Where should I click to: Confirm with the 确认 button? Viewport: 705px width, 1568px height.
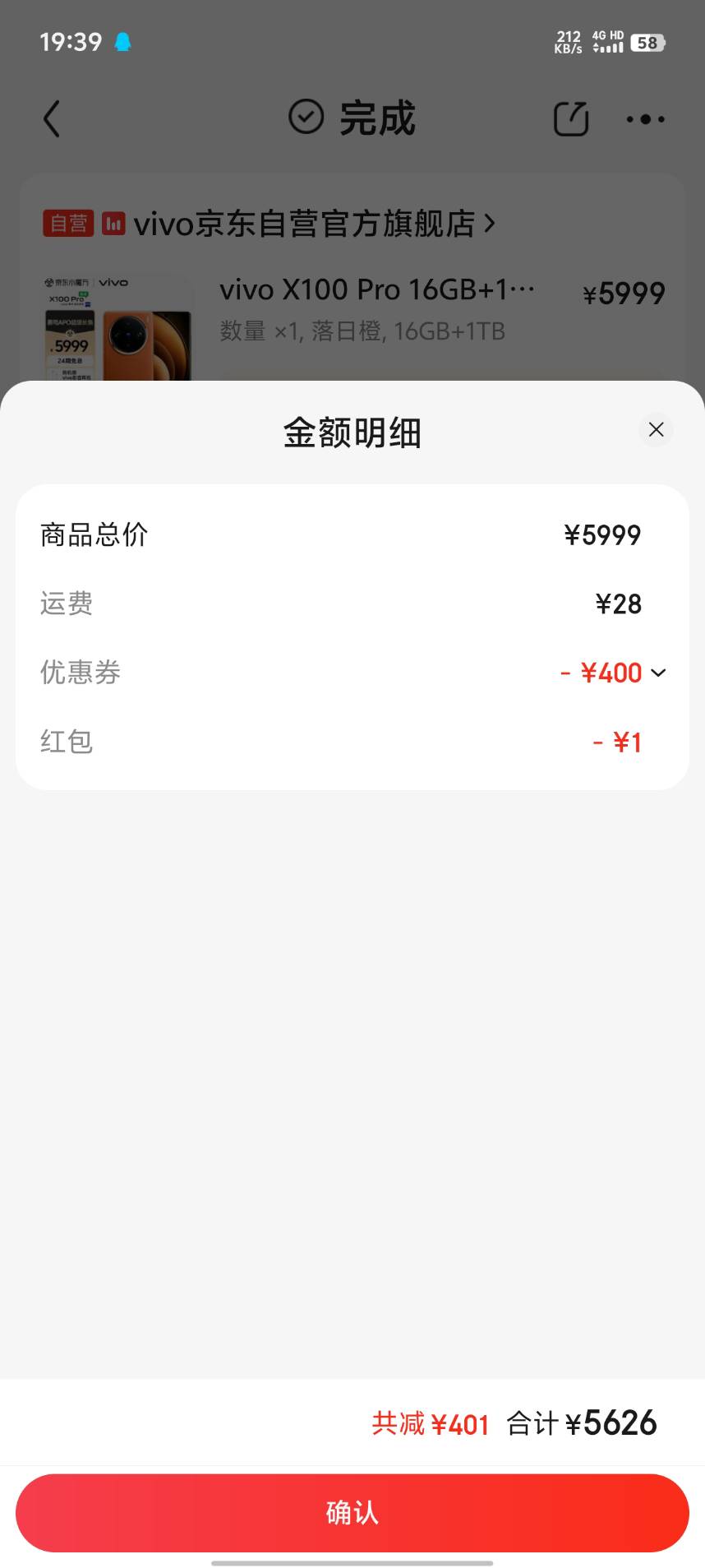tap(352, 1512)
